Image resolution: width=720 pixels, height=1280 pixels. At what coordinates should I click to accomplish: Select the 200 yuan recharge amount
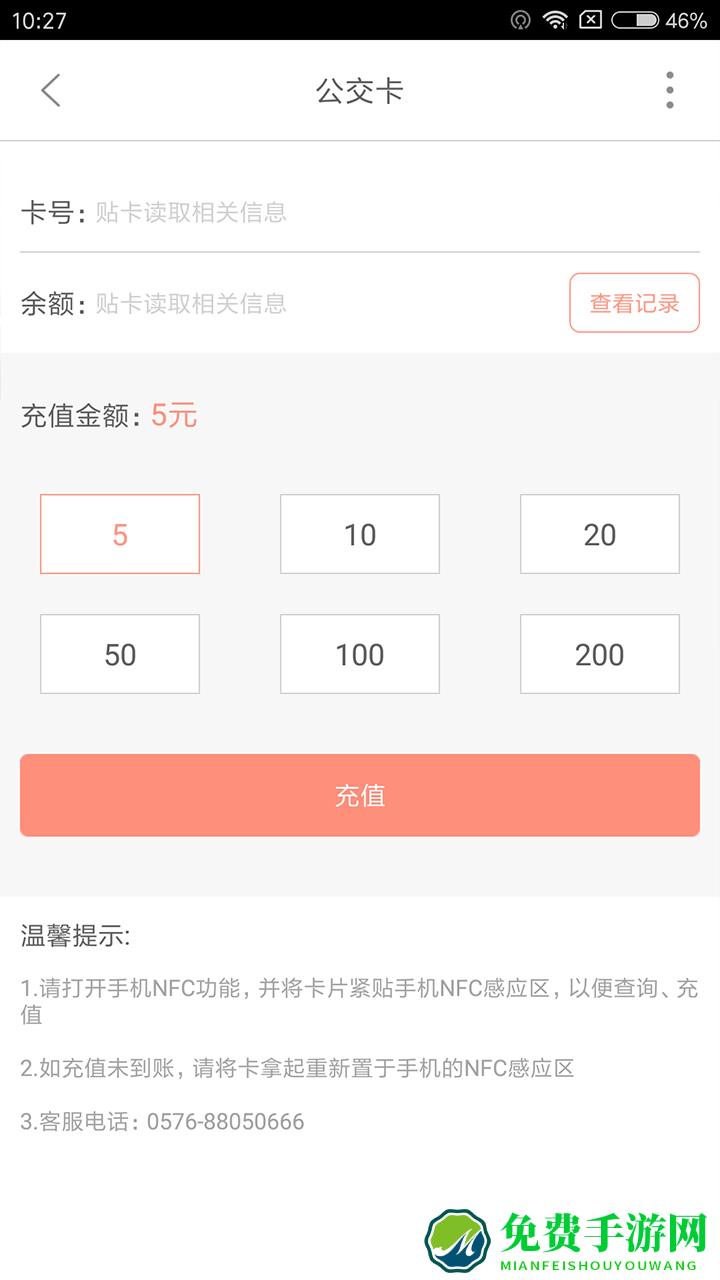click(x=599, y=654)
